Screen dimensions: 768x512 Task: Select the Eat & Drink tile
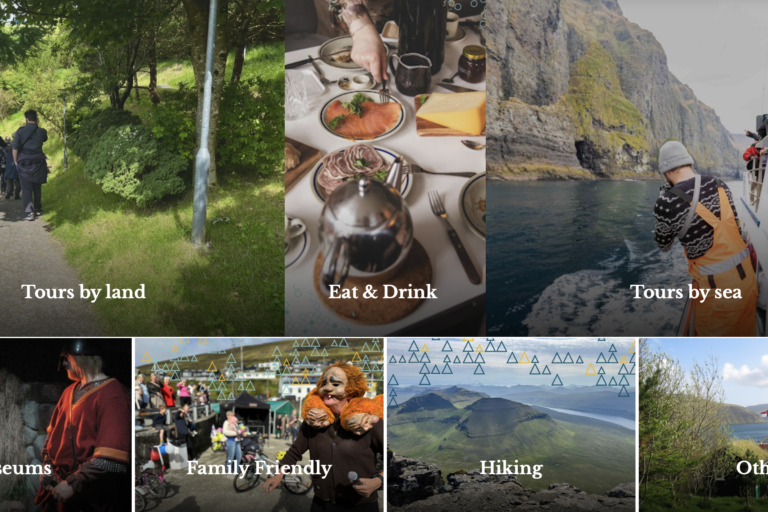[x=383, y=292]
